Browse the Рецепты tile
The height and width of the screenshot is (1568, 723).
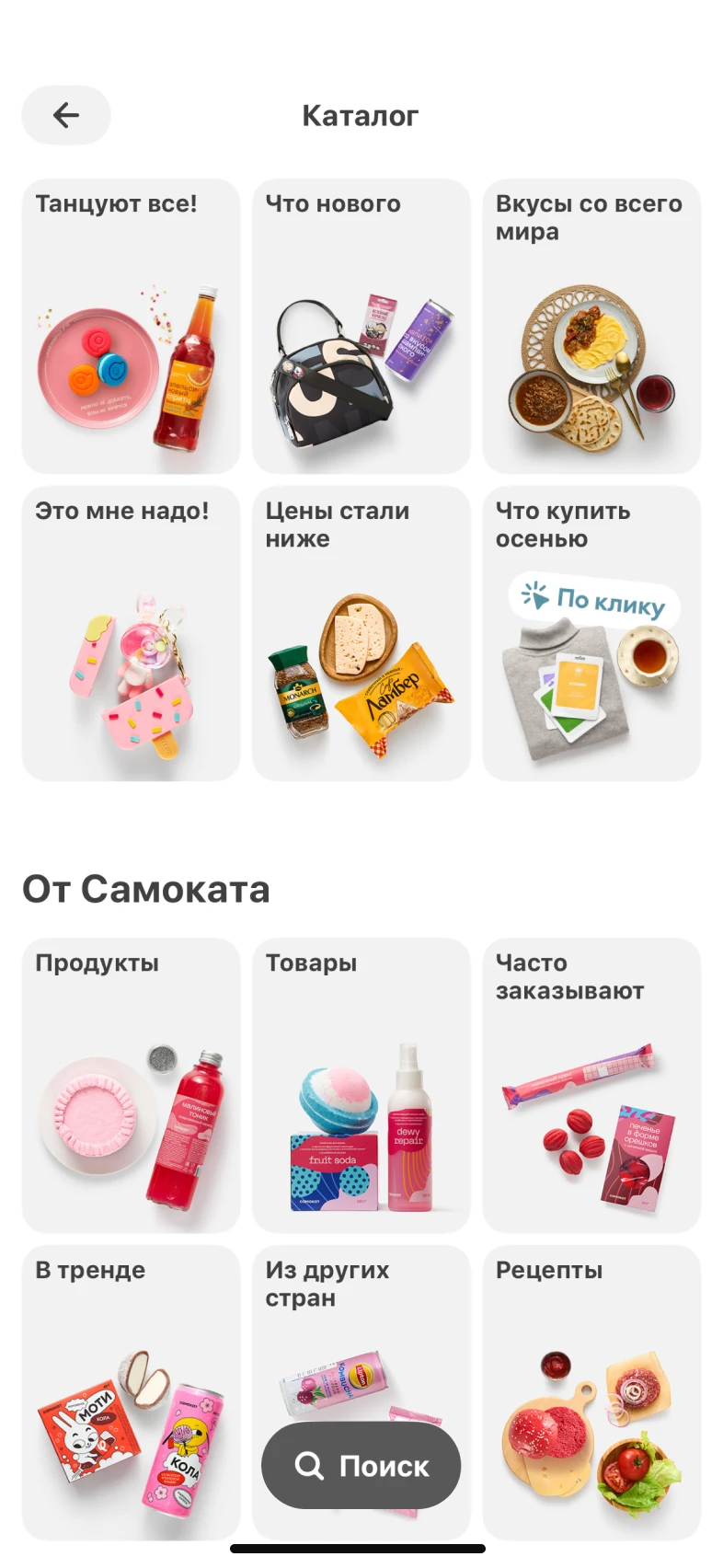591,1392
